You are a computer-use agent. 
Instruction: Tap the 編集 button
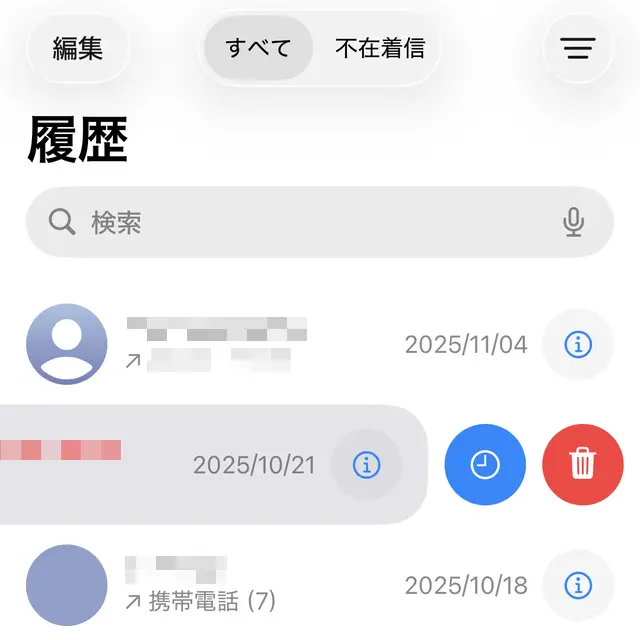click(78, 48)
